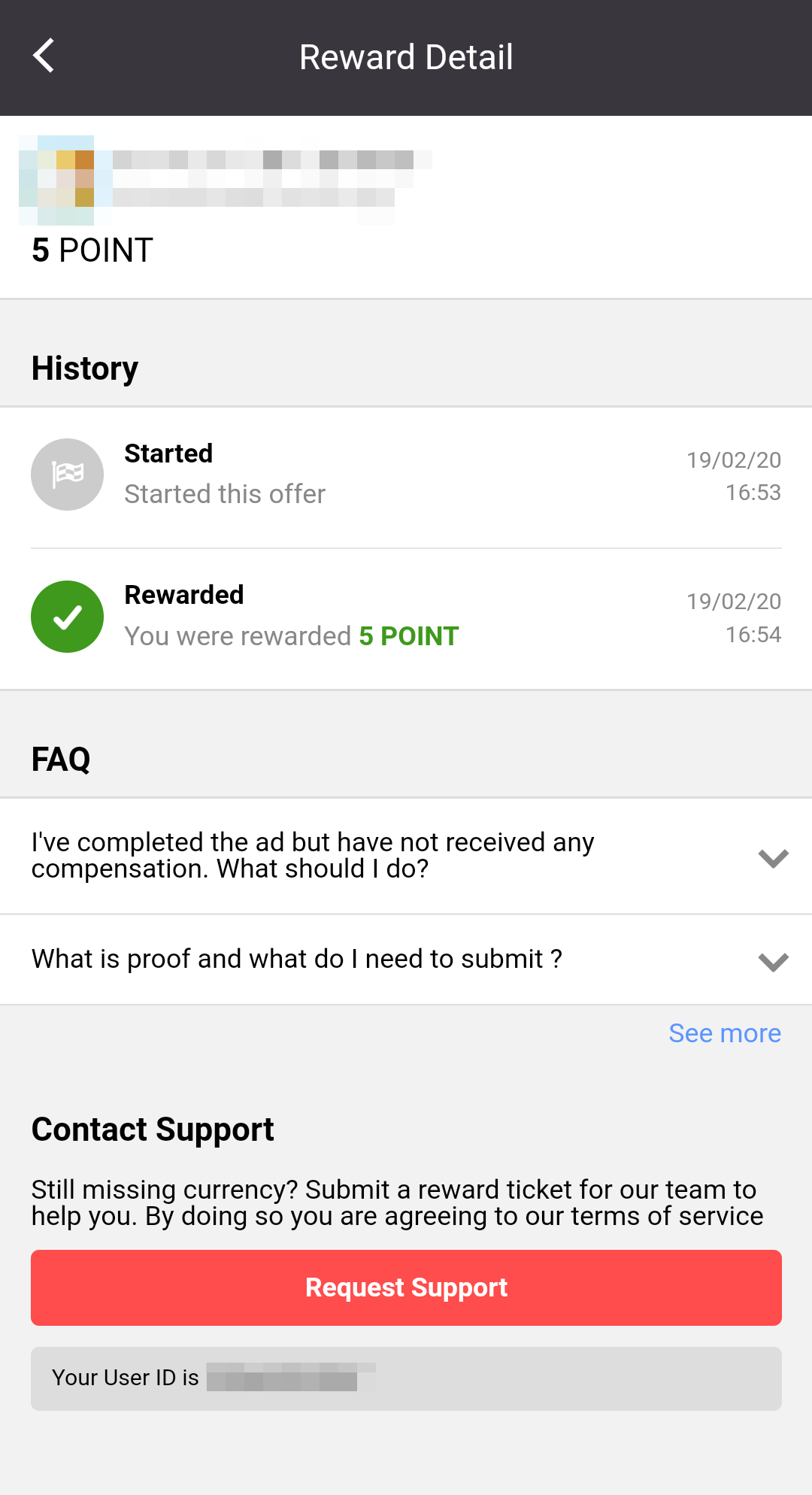
Task: Expand the FAQ about not receiving compensation
Action: tap(772, 857)
